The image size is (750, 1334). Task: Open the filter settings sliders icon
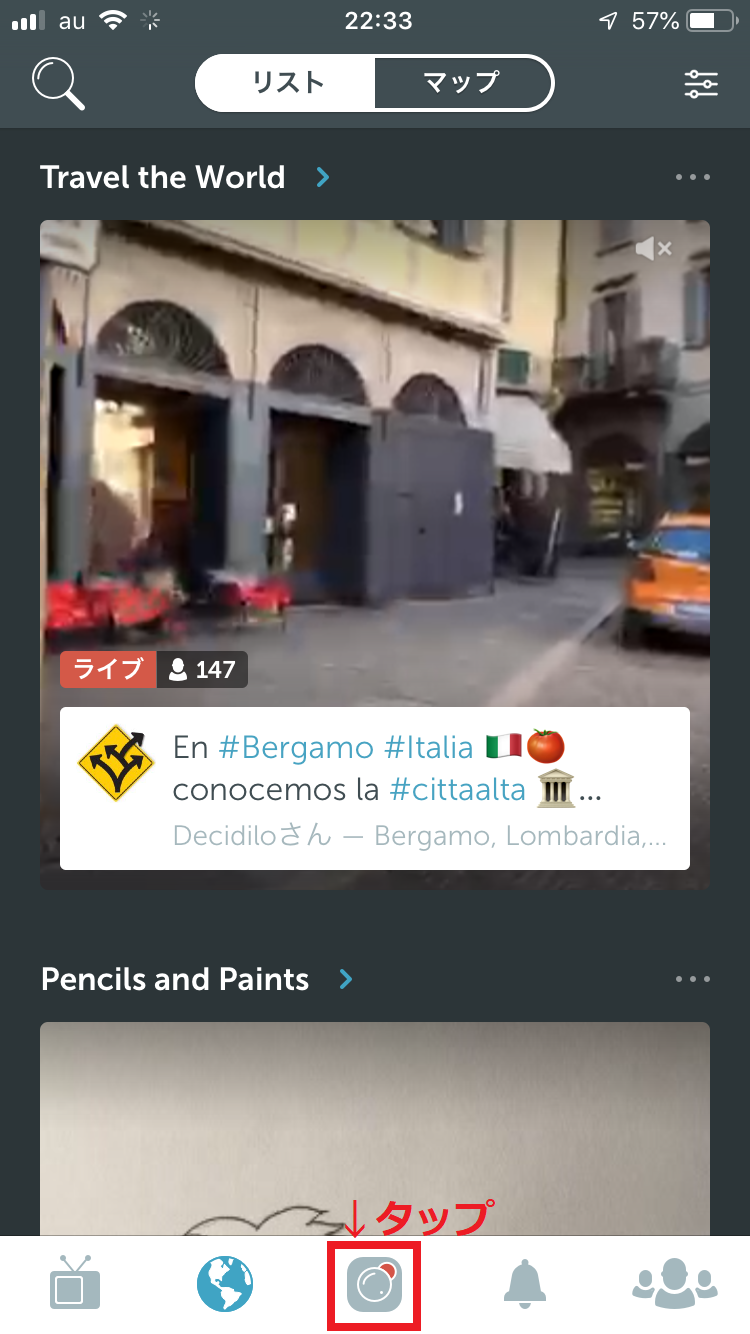(x=700, y=83)
